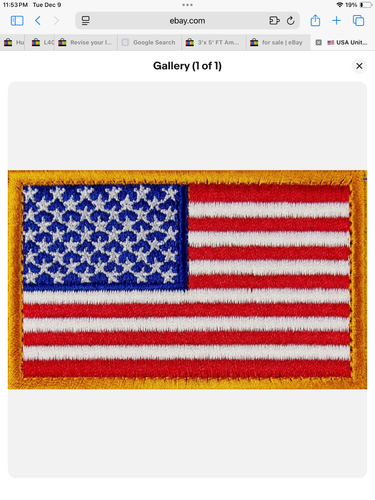Toggle the Safari sidebar
Viewport: 375px width, 500px height.
click(x=17, y=21)
